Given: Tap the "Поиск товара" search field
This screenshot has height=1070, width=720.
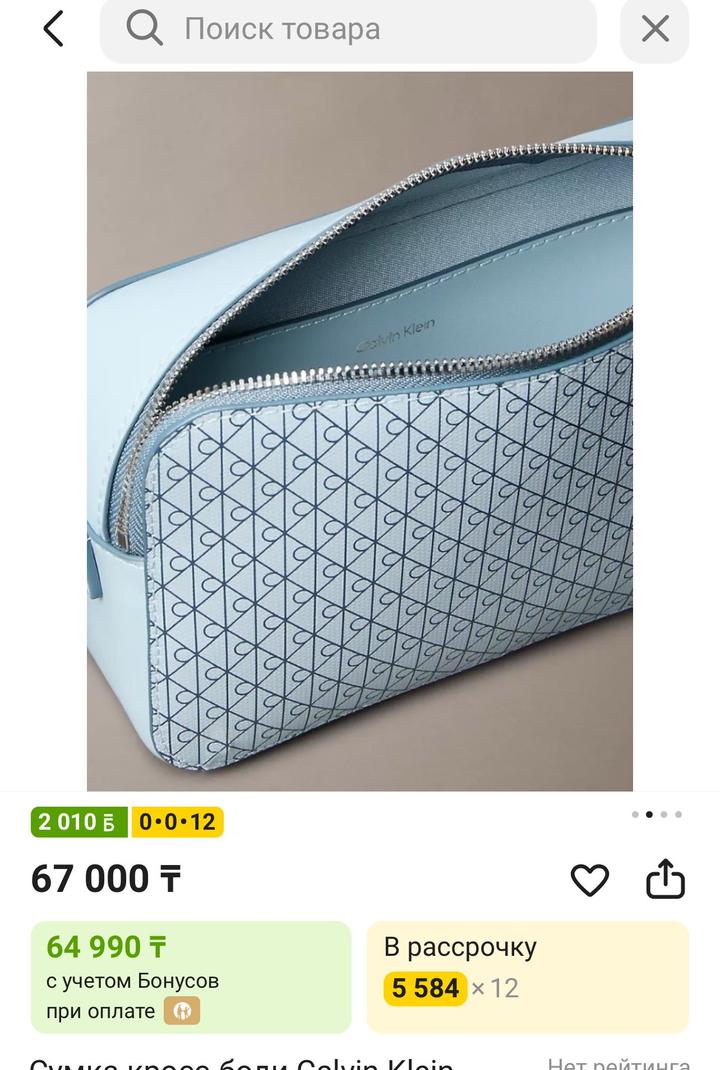Looking at the screenshot, I should coord(348,30).
